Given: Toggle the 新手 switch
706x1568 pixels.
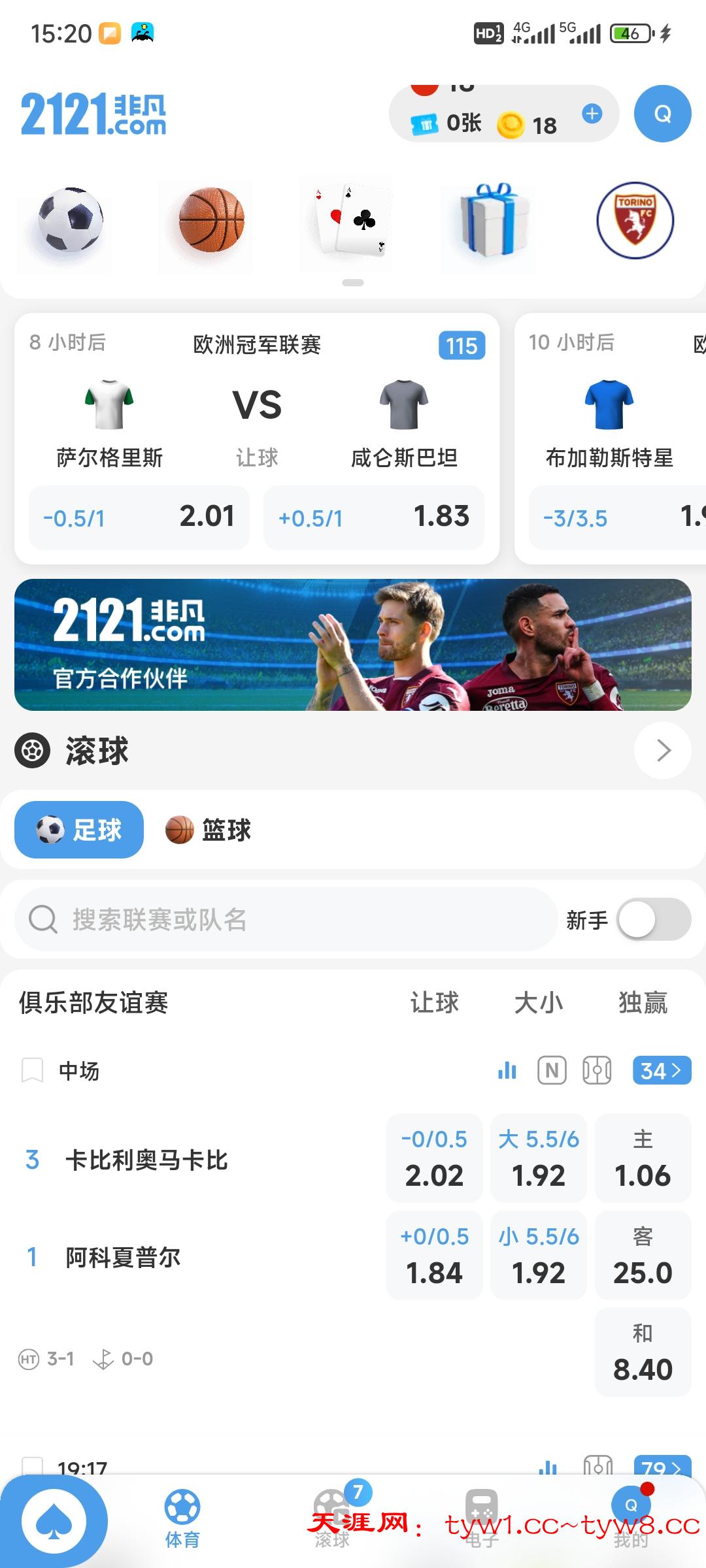Looking at the screenshot, I should click(654, 919).
